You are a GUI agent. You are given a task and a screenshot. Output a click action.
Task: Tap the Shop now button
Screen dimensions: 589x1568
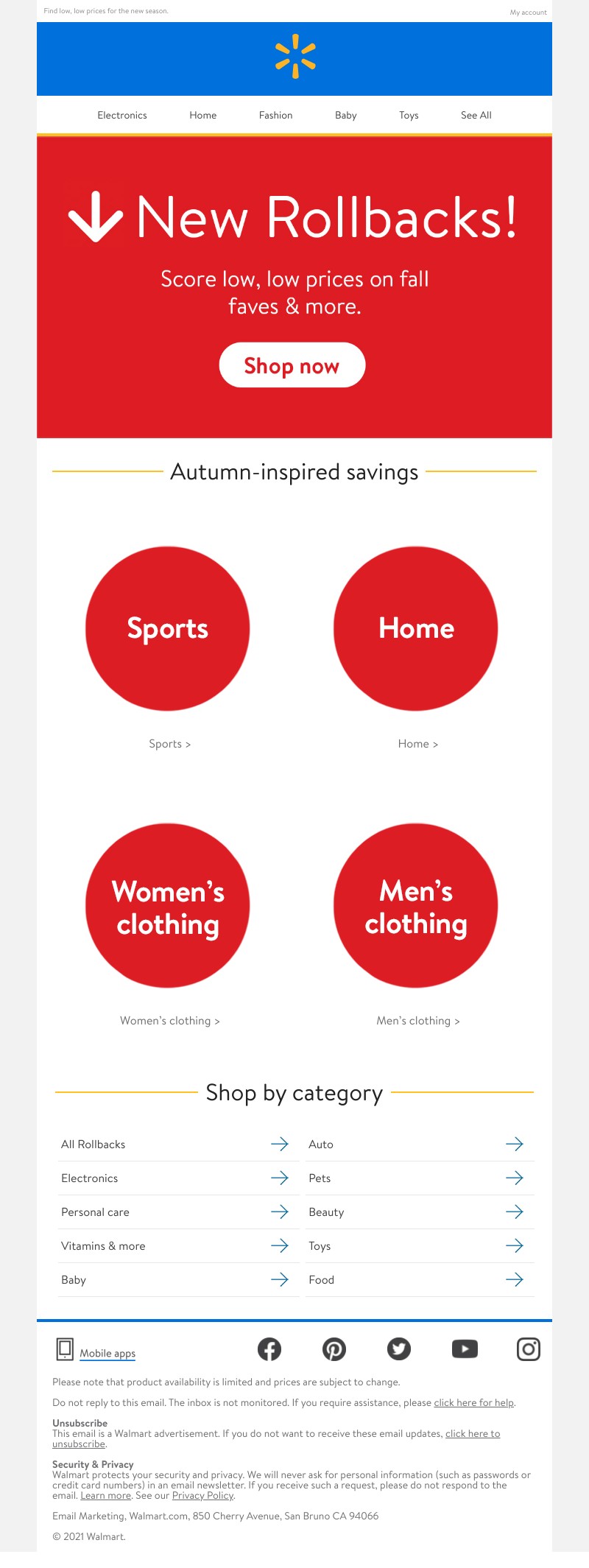pyautogui.click(x=292, y=365)
